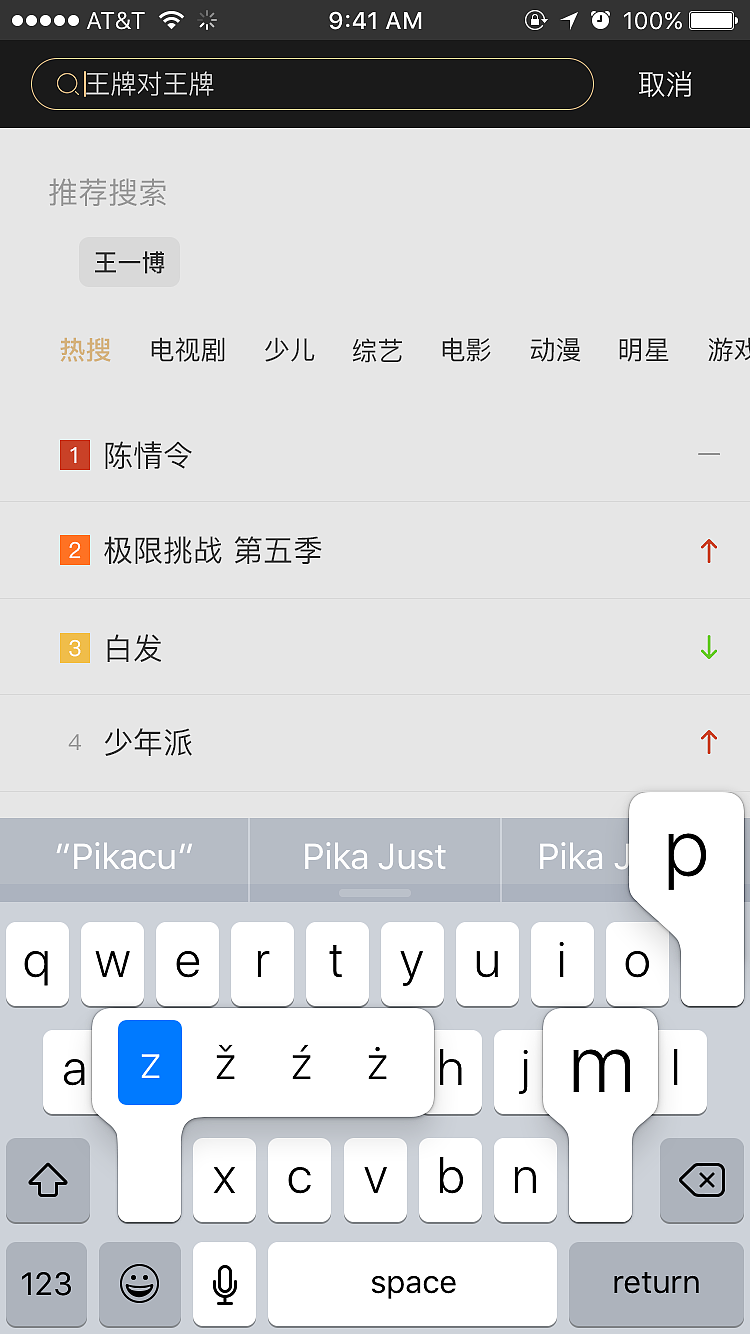This screenshot has width=750, height=1334.
Task: Open the emoji keyboard icon
Action: click(x=139, y=1283)
